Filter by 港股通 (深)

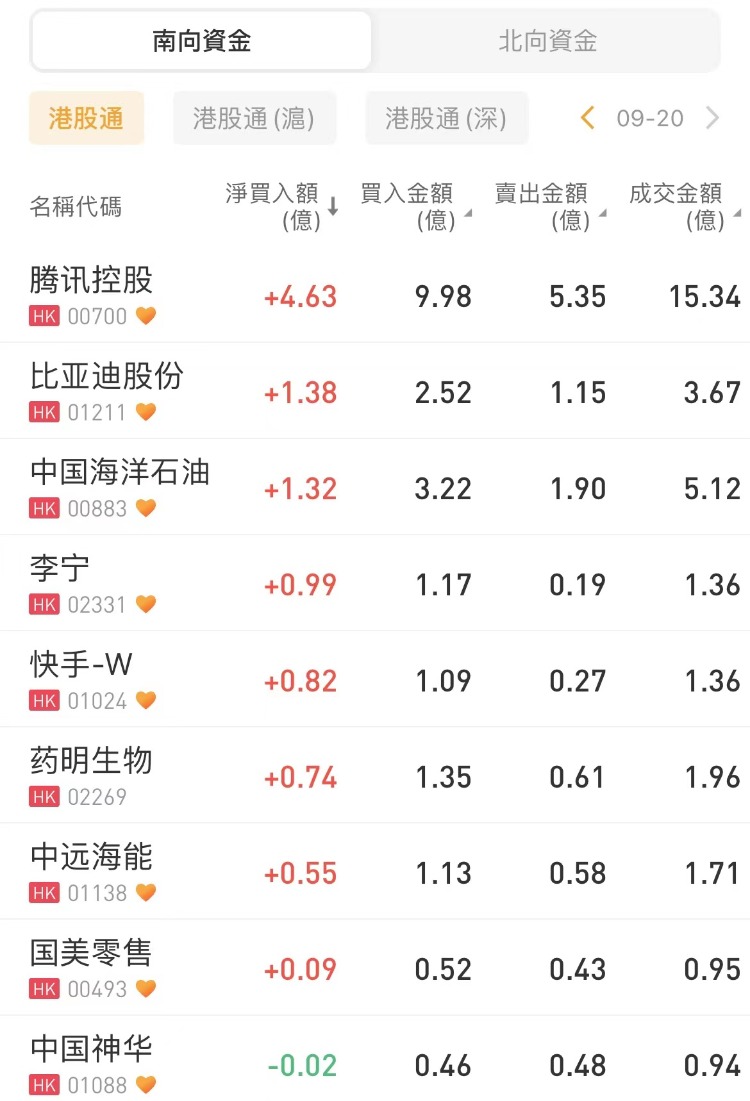click(446, 119)
